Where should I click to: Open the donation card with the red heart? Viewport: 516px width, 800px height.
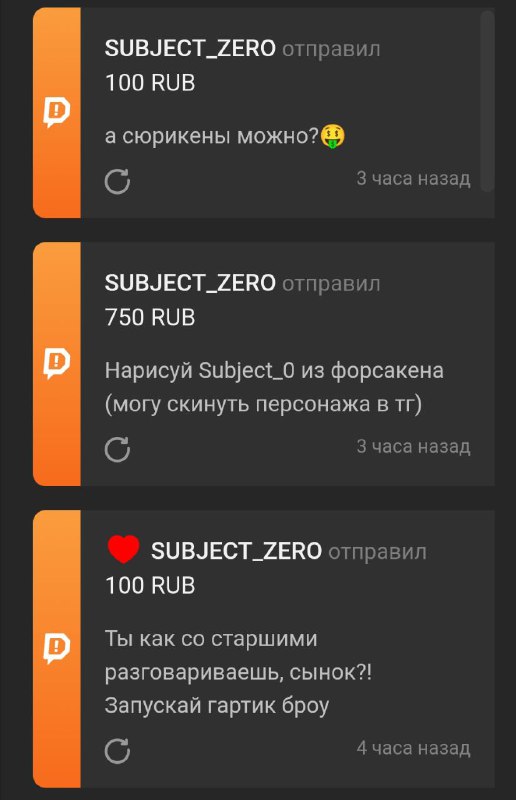[264, 649]
